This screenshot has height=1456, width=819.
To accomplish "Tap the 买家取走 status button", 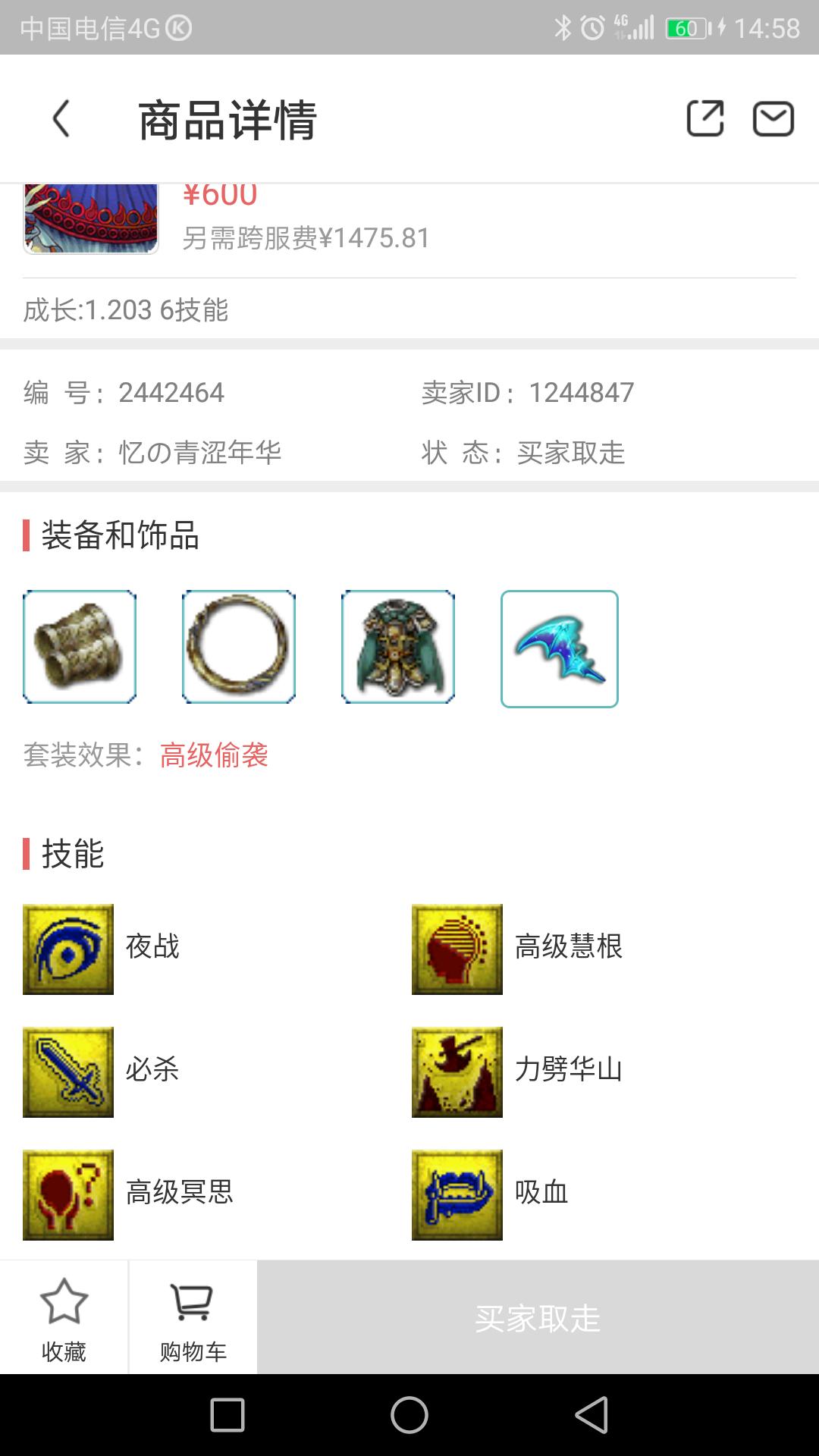I will (x=538, y=1318).
